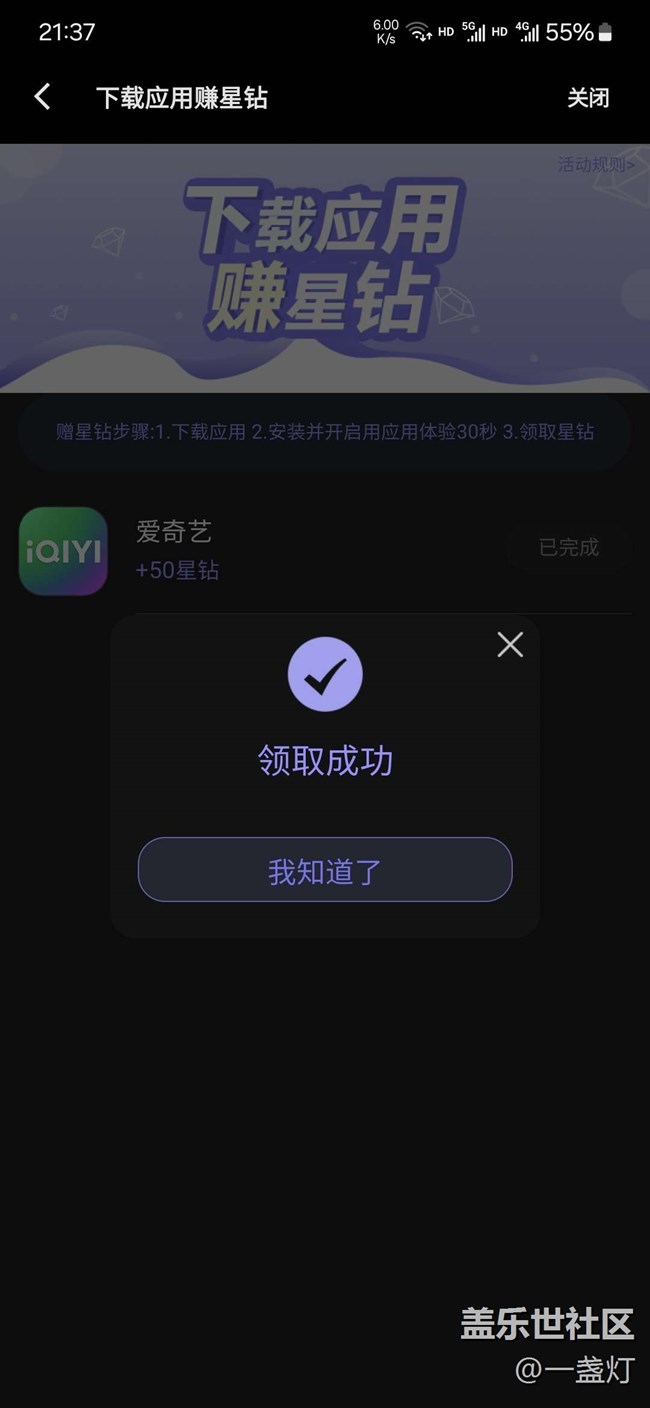Tap 关闭 to close the page
650x1408 pixels.
pos(587,98)
